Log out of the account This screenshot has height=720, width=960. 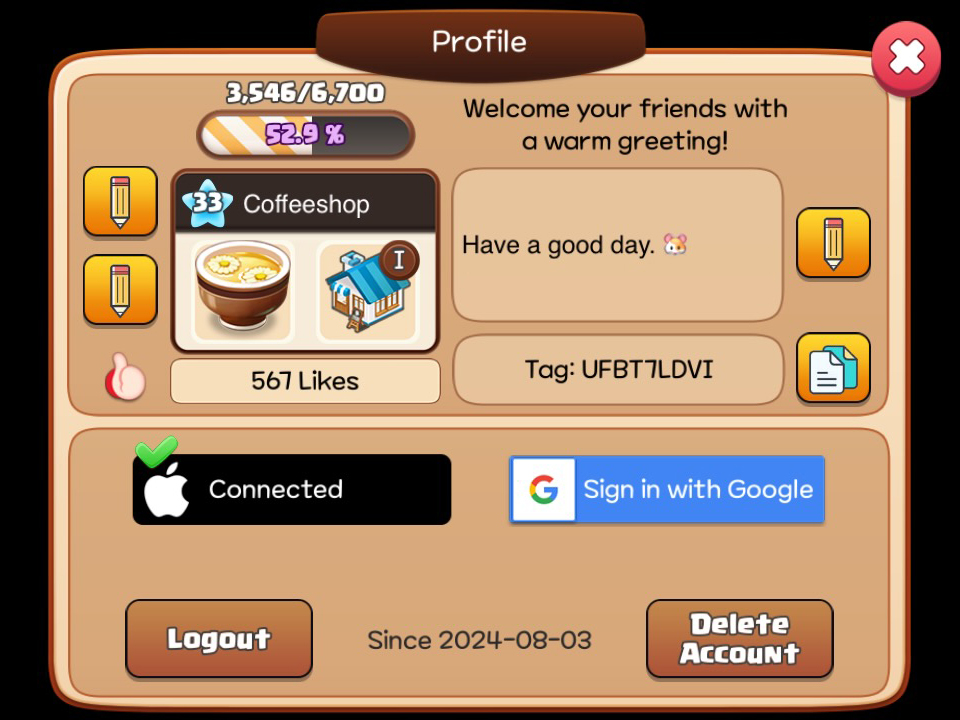click(219, 639)
